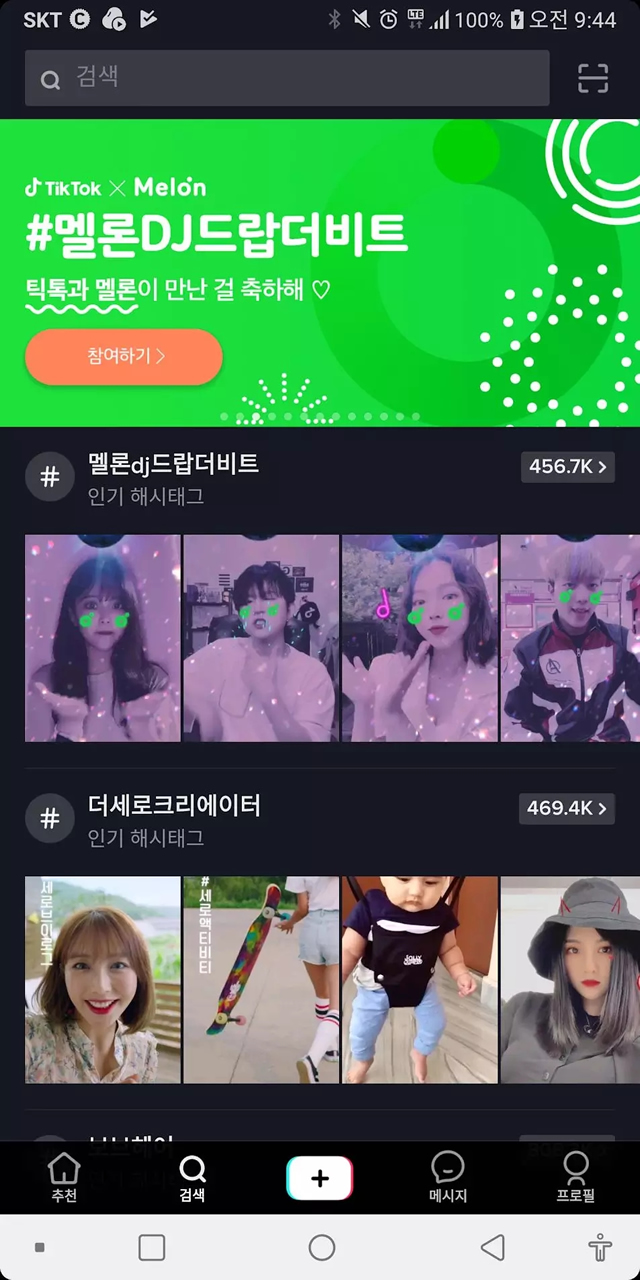The width and height of the screenshot is (640, 1280).
Task: Open the baby video under 더세로크리에이터
Action: coord(420,980)
